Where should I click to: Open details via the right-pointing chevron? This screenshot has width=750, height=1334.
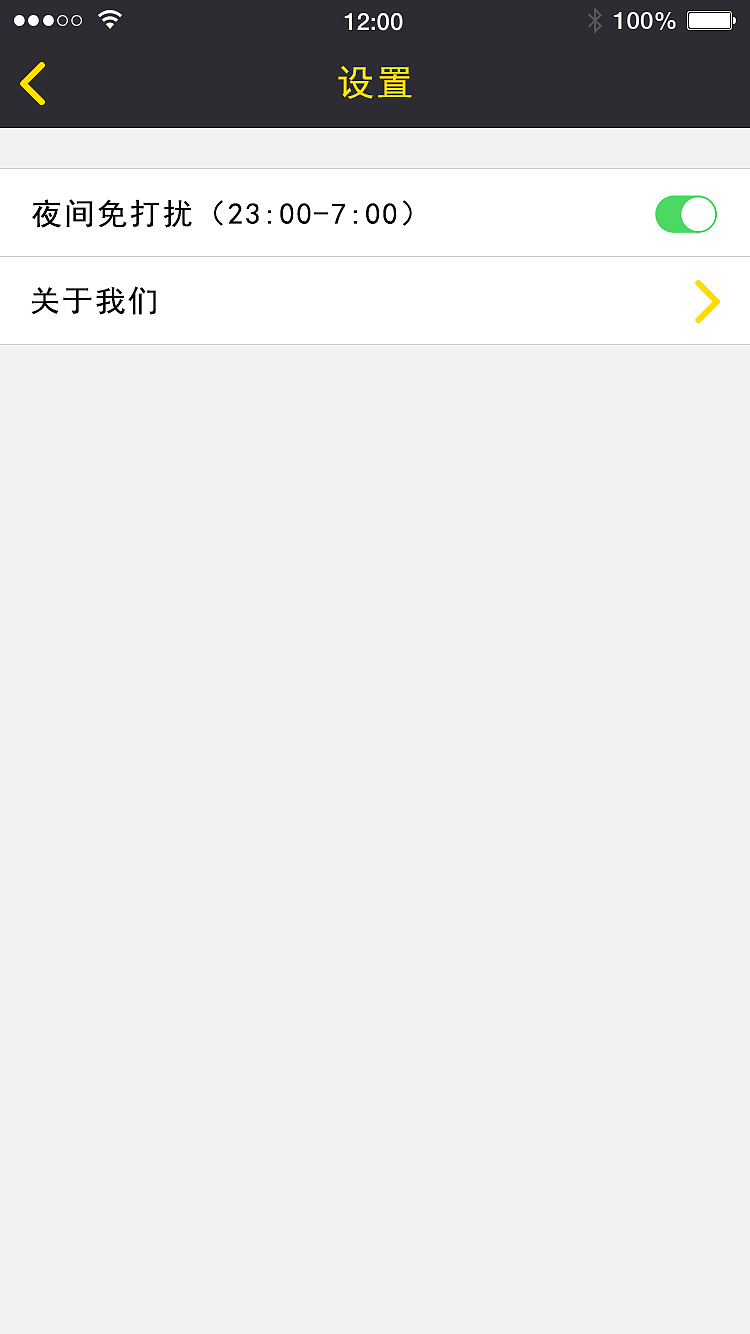click(707, 301)
